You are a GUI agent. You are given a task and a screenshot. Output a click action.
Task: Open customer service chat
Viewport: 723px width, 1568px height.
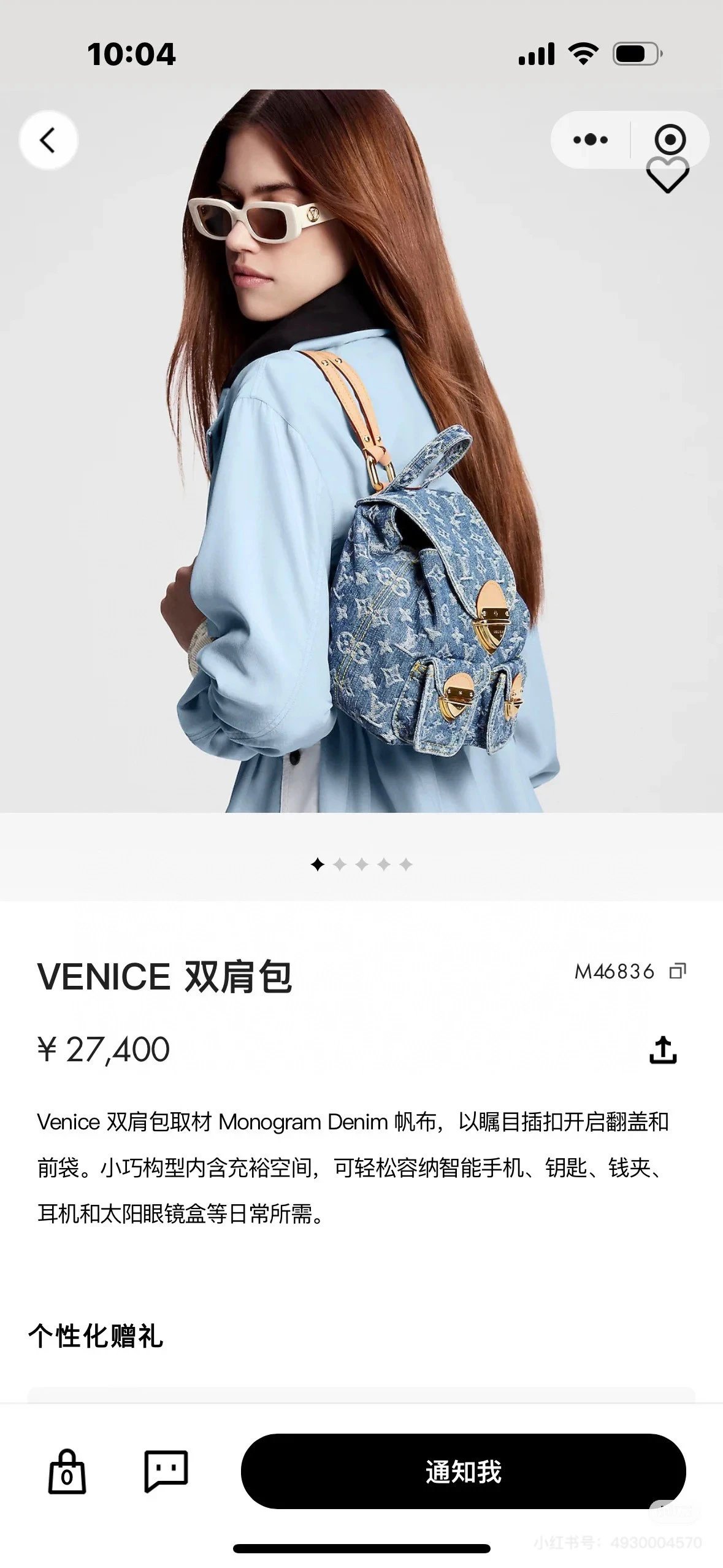[166, 1471]
